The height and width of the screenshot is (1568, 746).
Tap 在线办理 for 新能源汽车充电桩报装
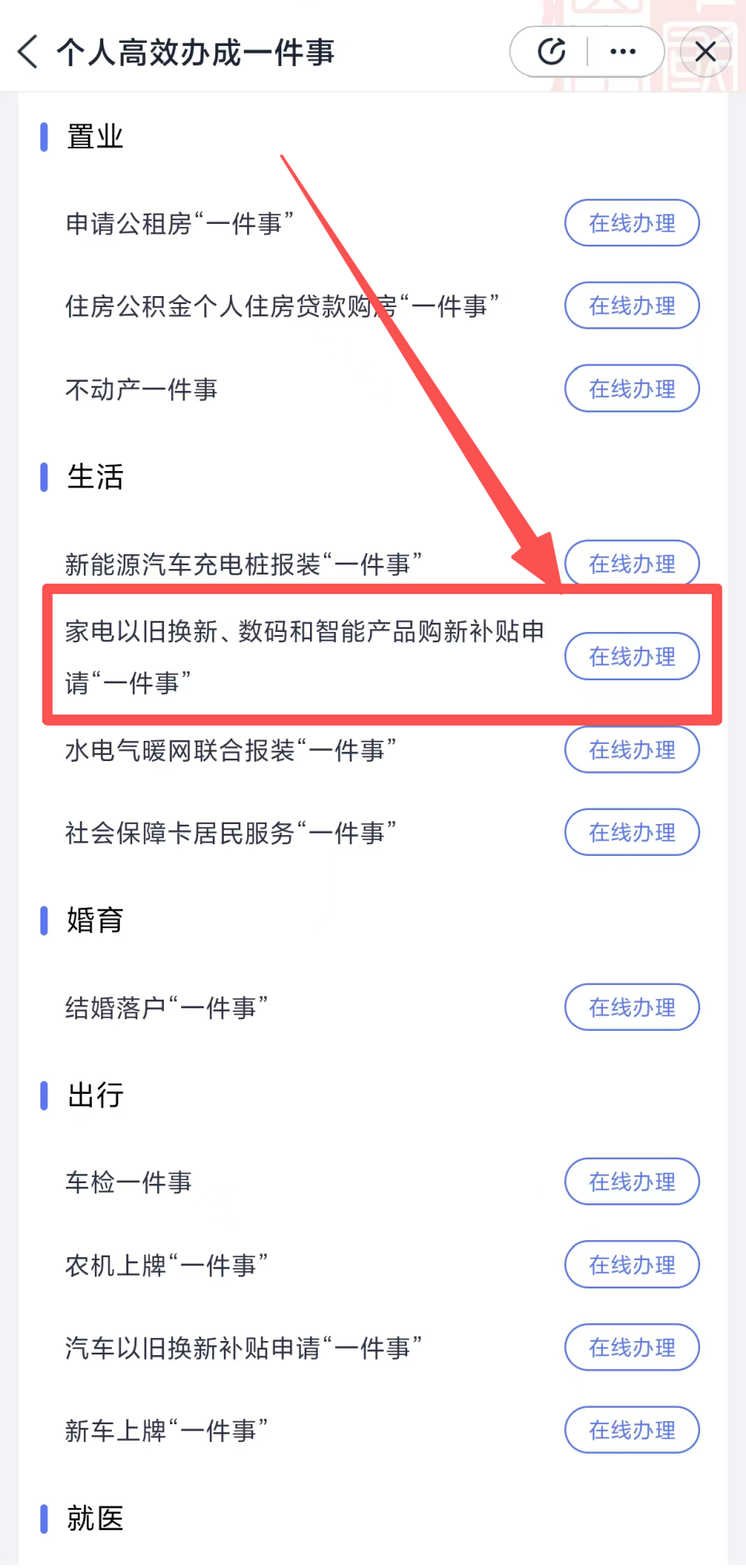click(x=632, y=564)
